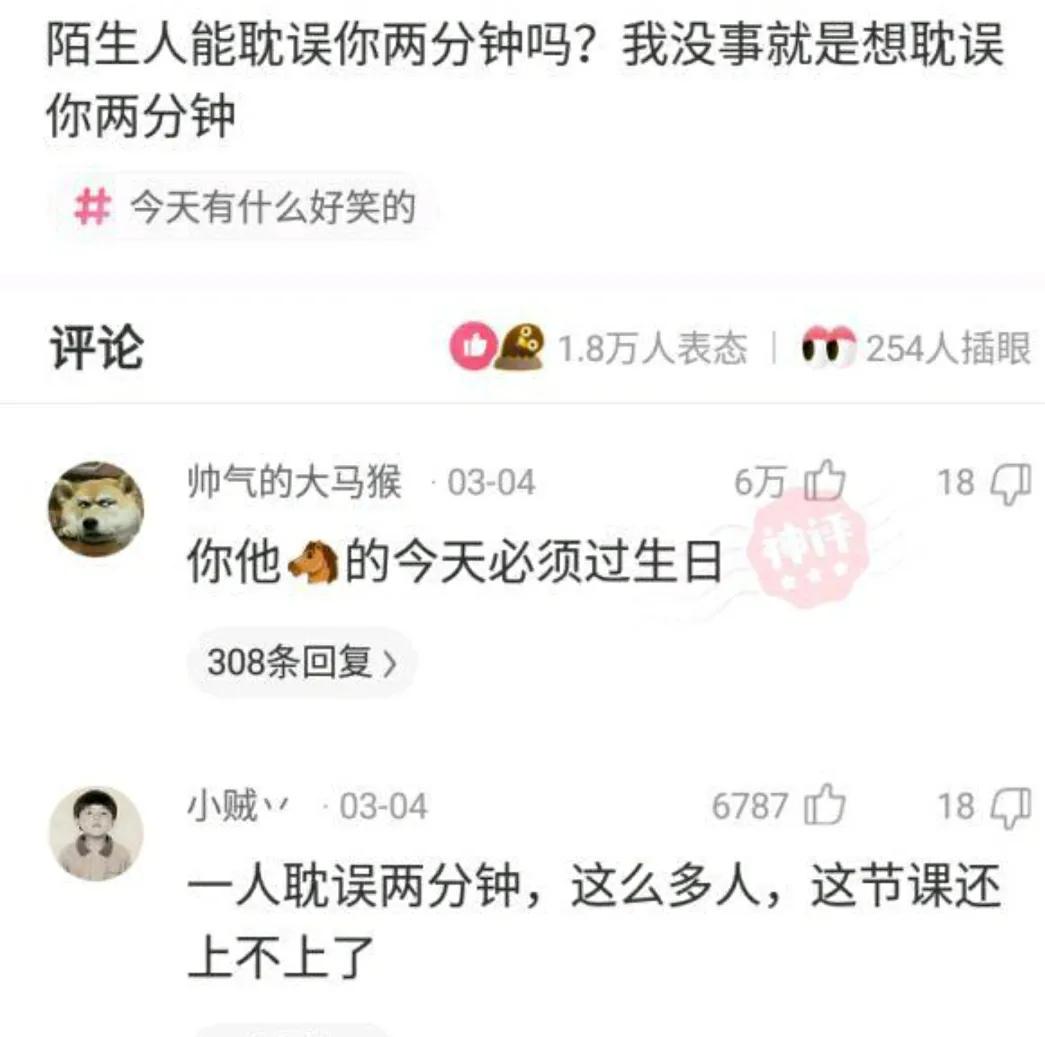Open 小贼's profile avatar
The width and height of the screenshot is (1045, 1037).
click(x=96, y=833)
